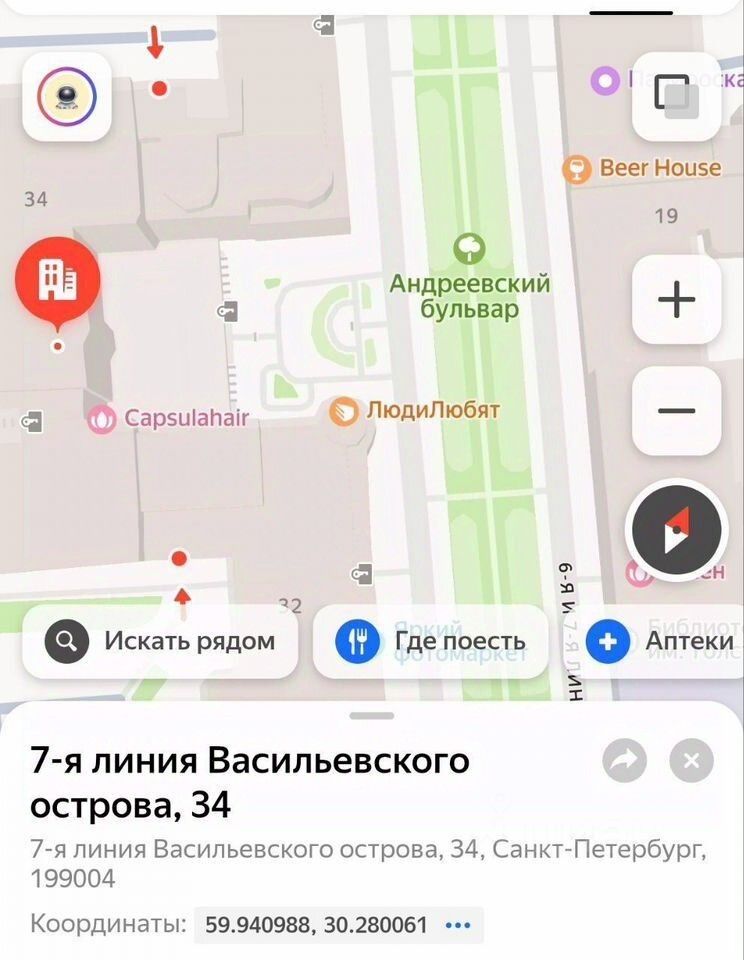Share this address via arrow icon
Image resolution: width=744 pixels, height=960 pixels.
click(624, 762)
